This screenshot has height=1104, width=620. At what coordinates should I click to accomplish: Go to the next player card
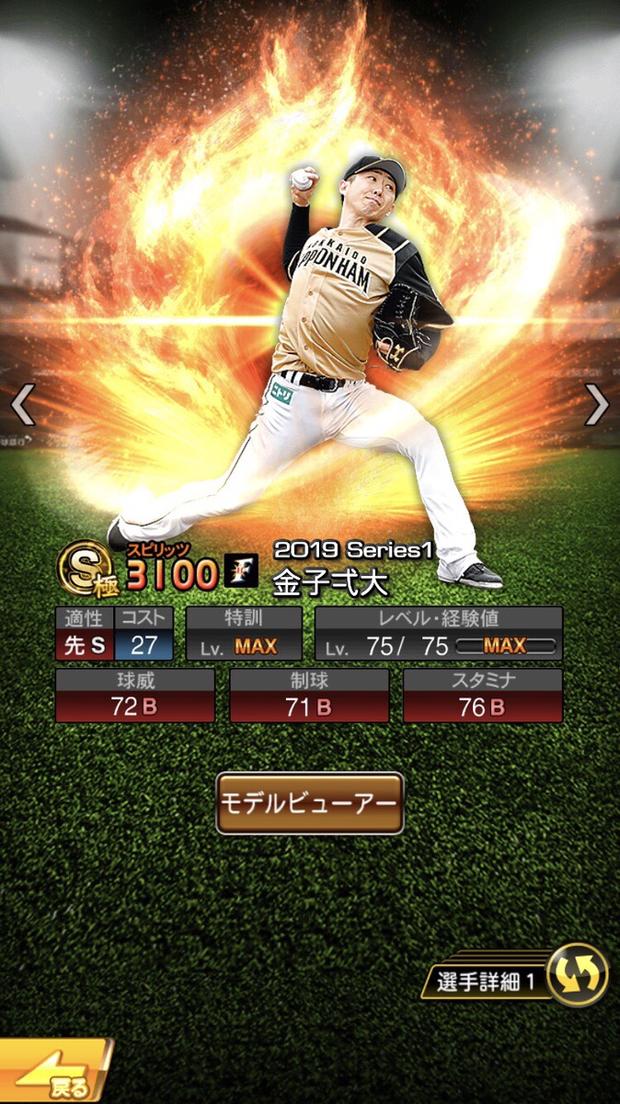coord(597,405)
